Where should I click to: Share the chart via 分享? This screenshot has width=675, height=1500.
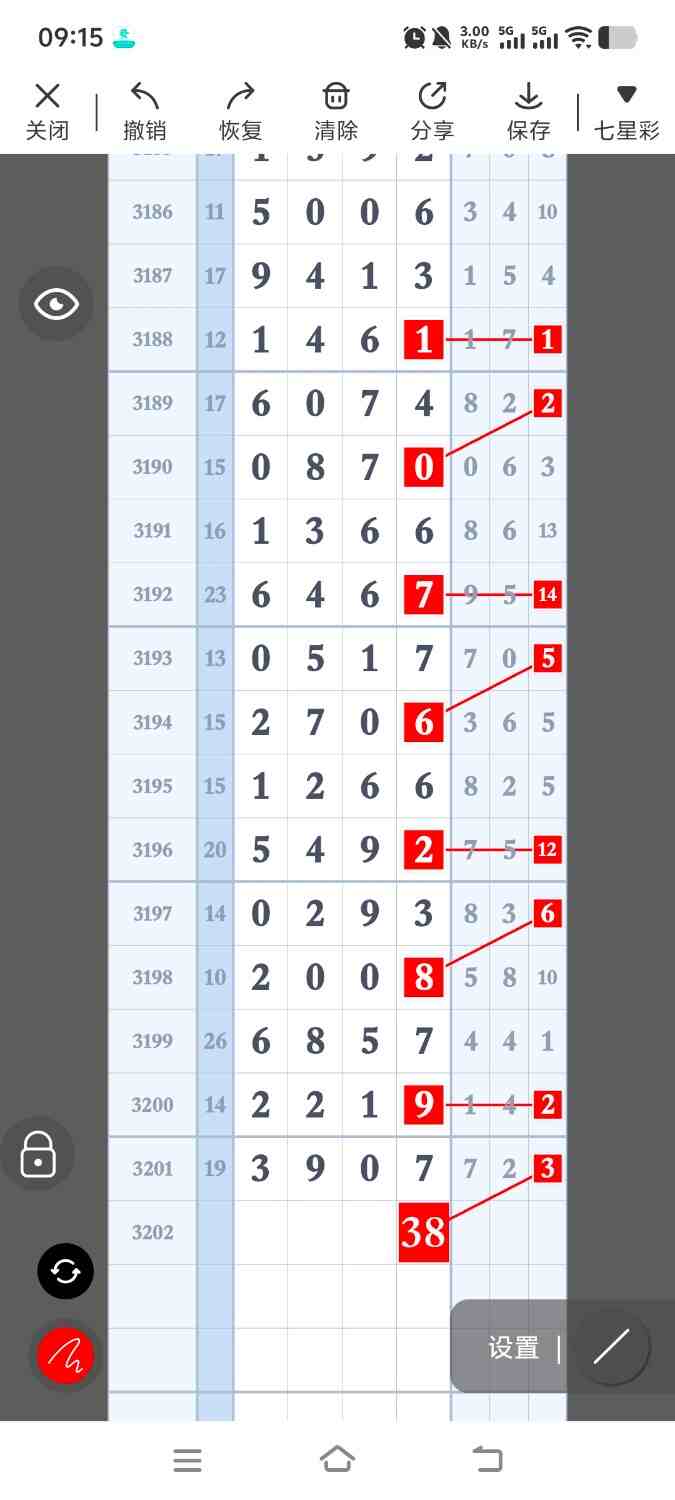coord(432,112)
